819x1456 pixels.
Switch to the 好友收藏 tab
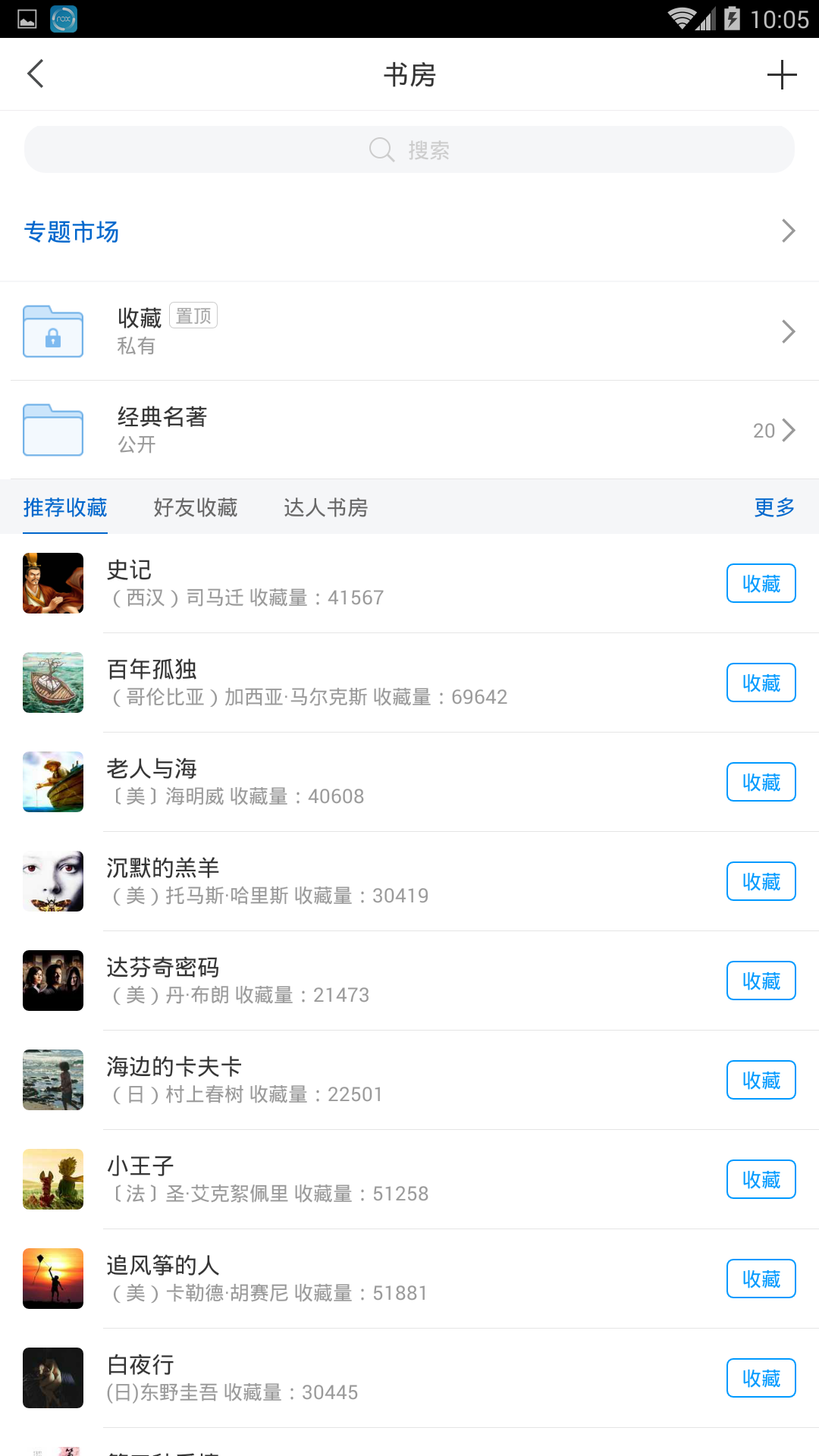coord(195,507)
